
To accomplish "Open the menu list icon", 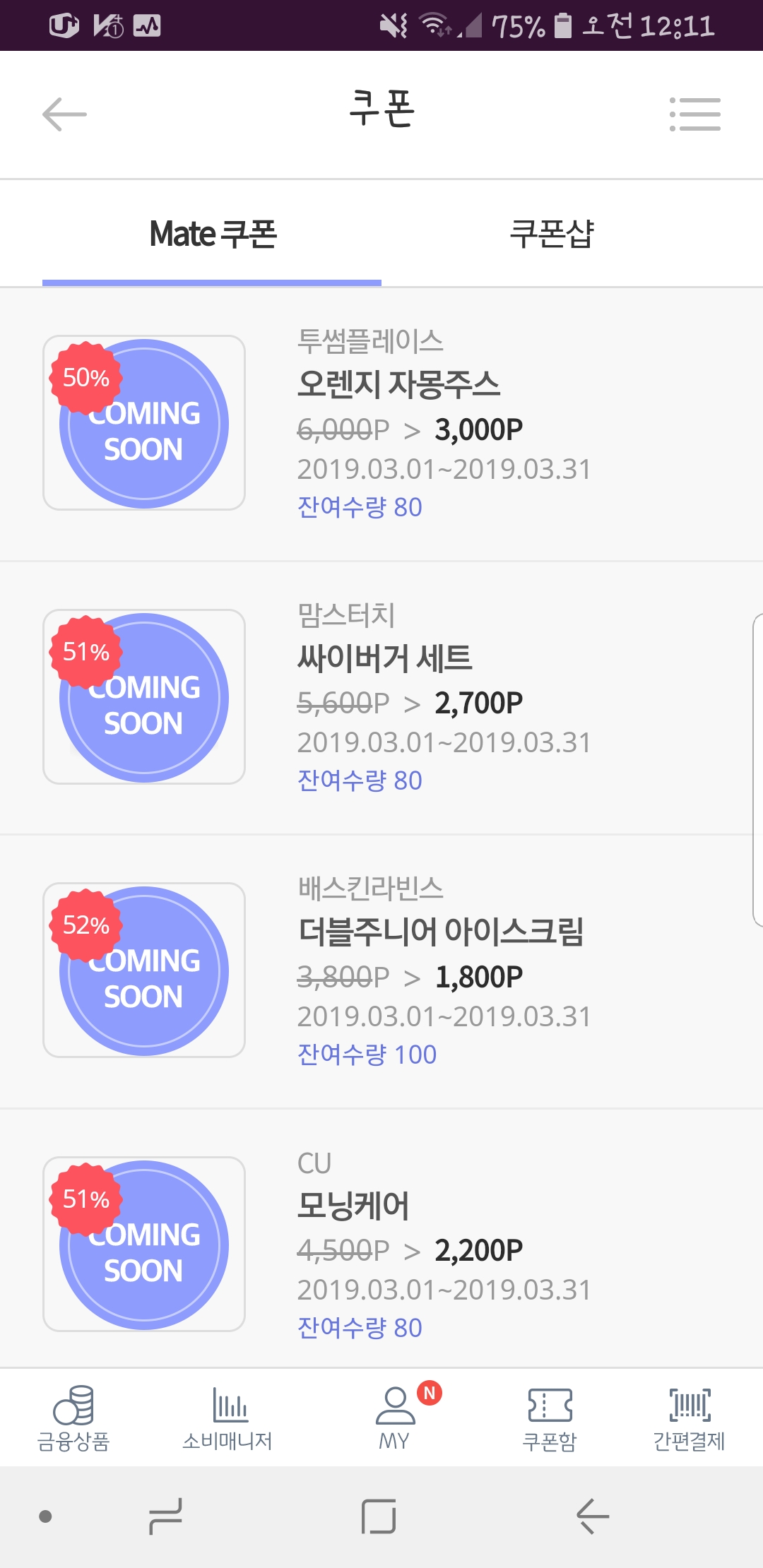I will pos(694,114).
